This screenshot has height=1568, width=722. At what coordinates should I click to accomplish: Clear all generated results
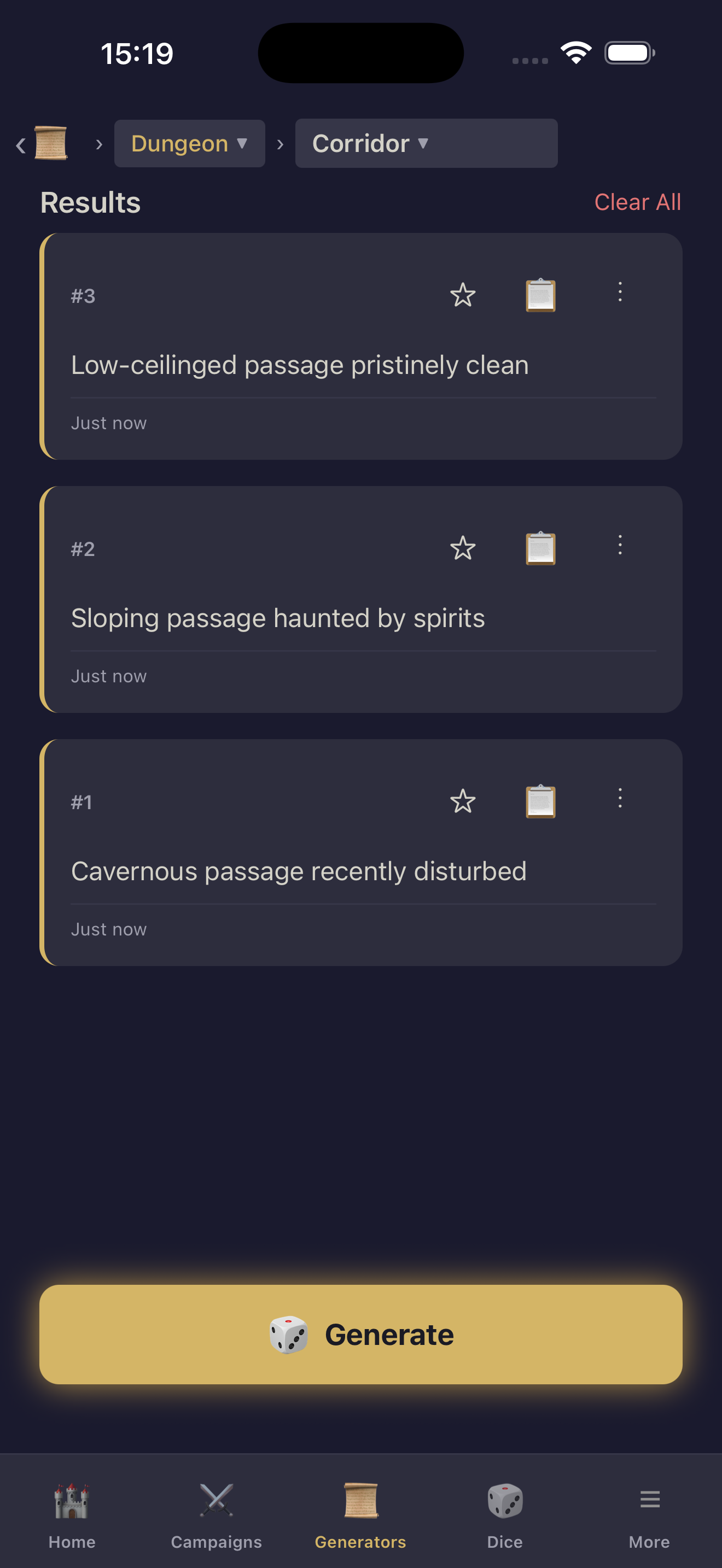pos(637,202)
